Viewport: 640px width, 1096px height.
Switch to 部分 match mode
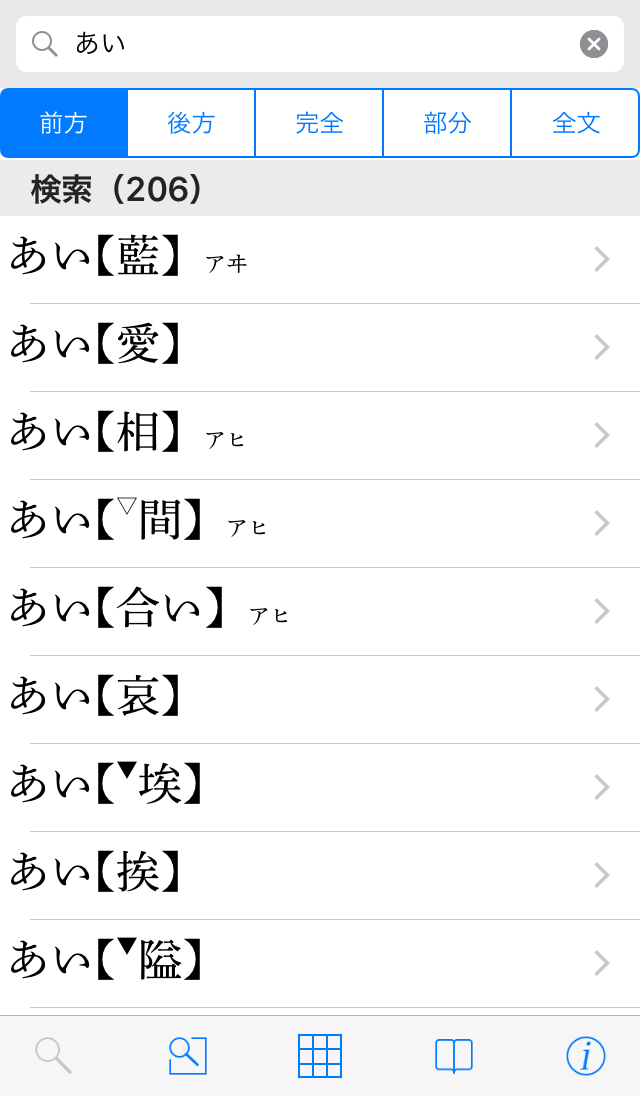tap(447, 123)
